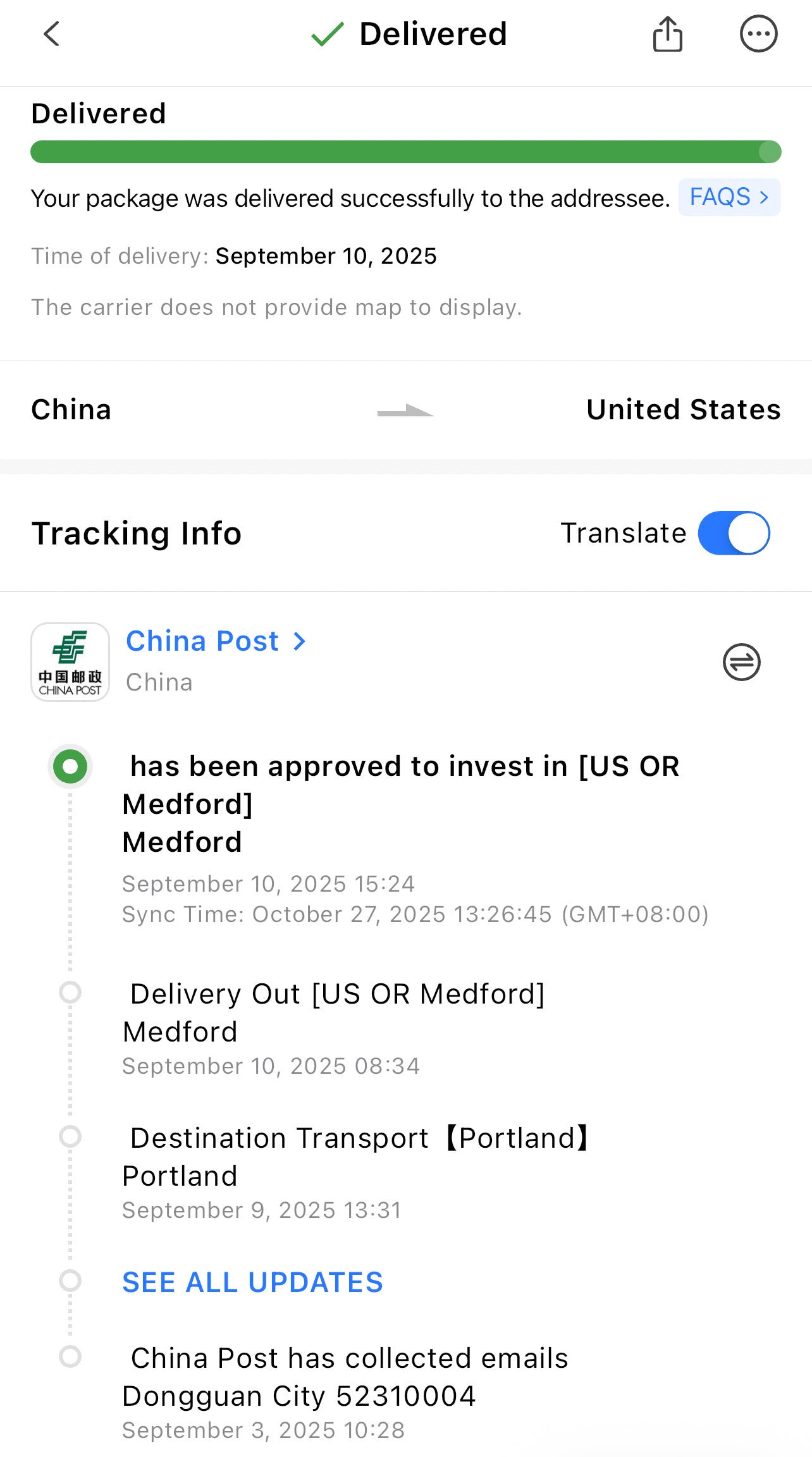Share this tracking result
Screen dimensions: 812x1457
[x=667, y=34]
